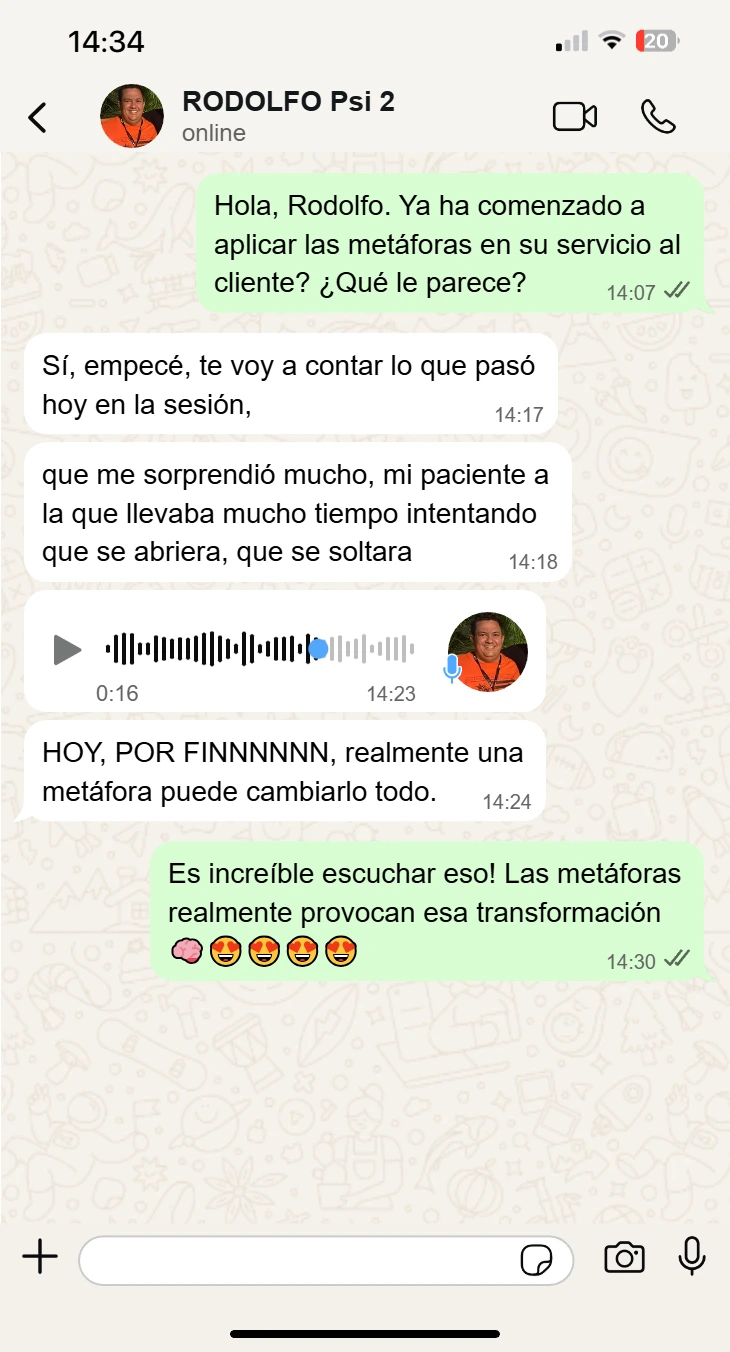
Task: Open the sticker picker
Action: click(536, 1260)
